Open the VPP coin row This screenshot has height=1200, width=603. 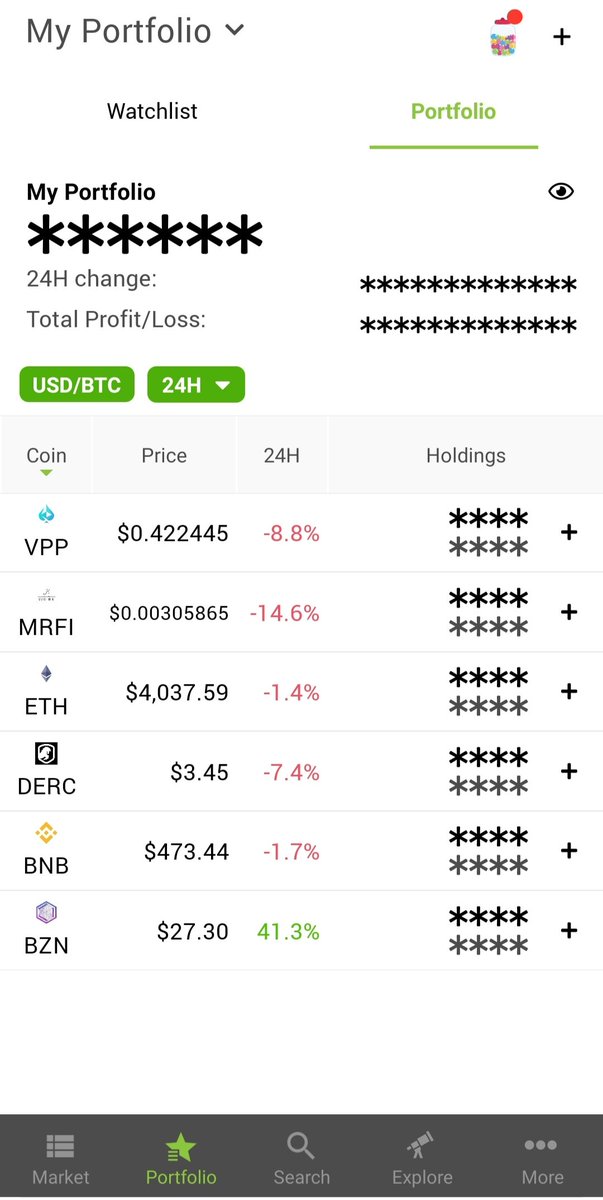click(x=46, y=532)
